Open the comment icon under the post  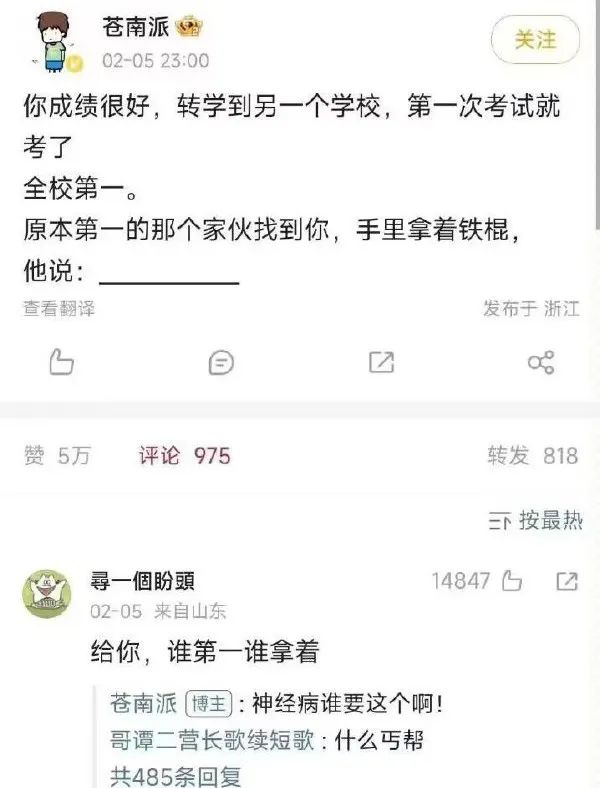tap(221, 362)
